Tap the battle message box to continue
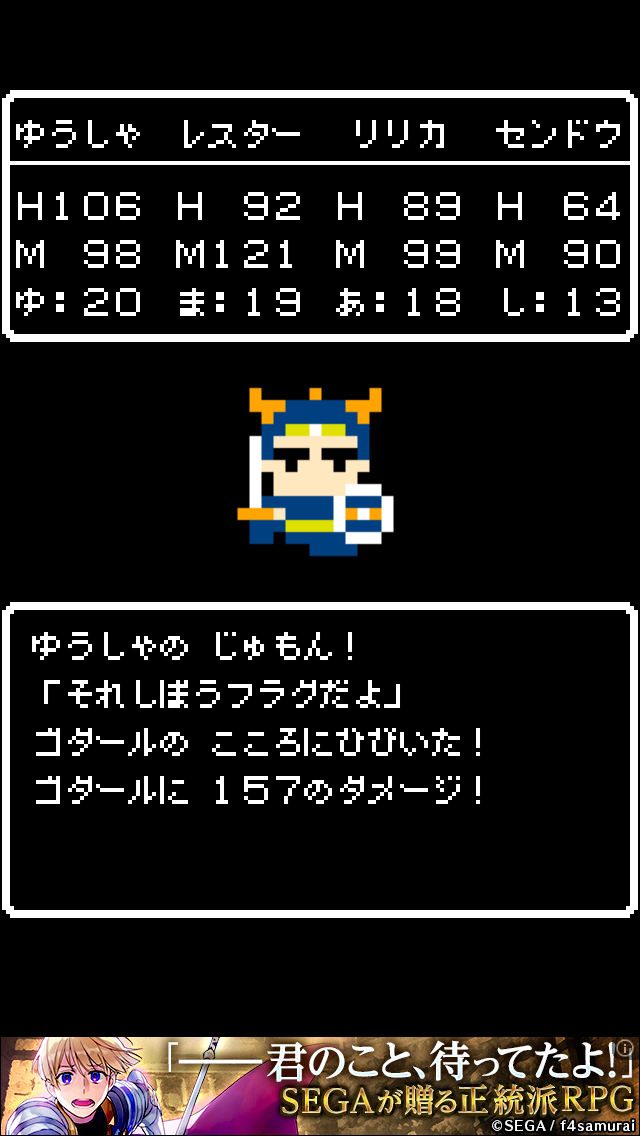The height and width of the screenshot is (1136, 640). (320, 760)
